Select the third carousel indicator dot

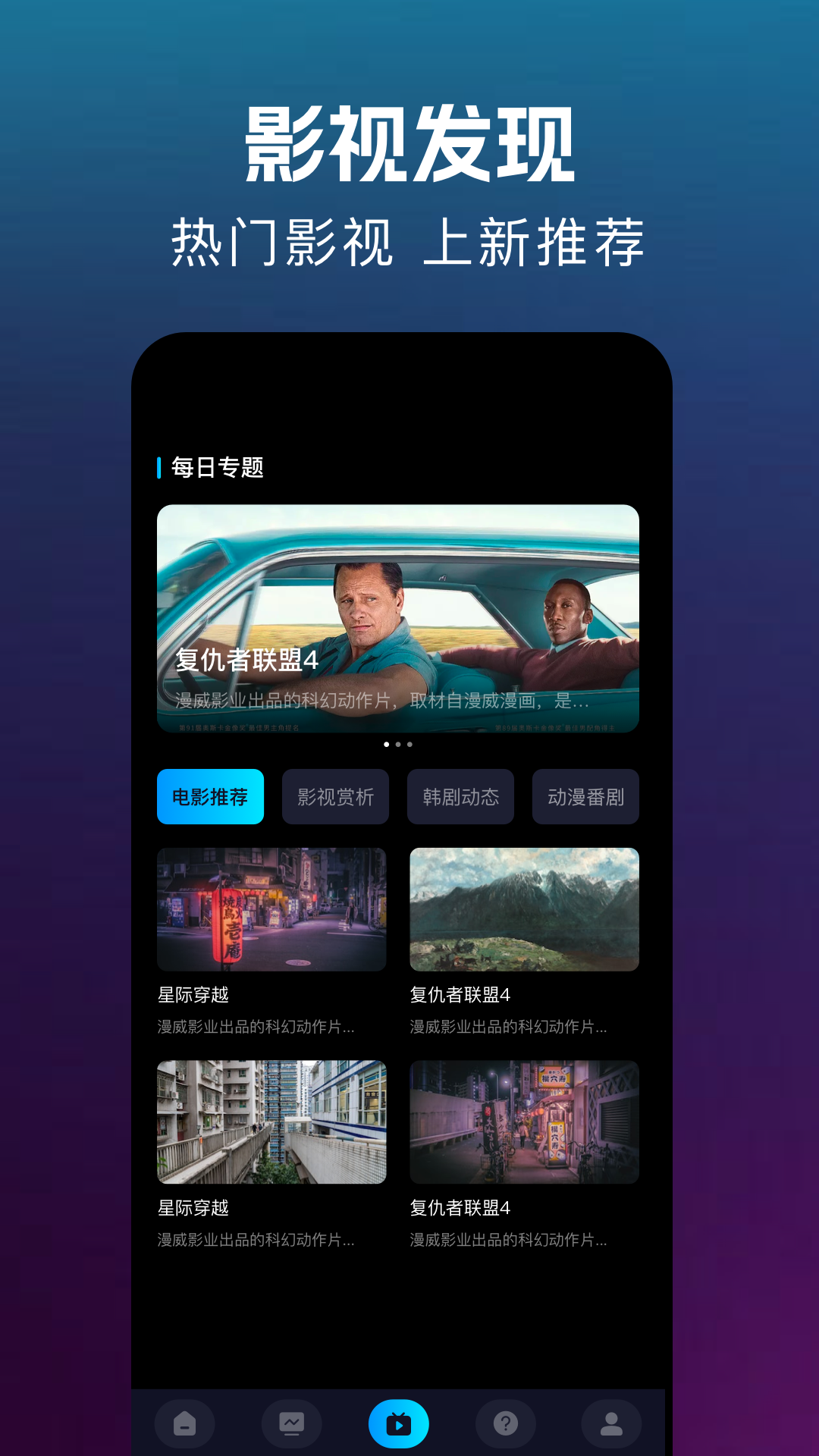pyautogui.click(x=409, y=745)
